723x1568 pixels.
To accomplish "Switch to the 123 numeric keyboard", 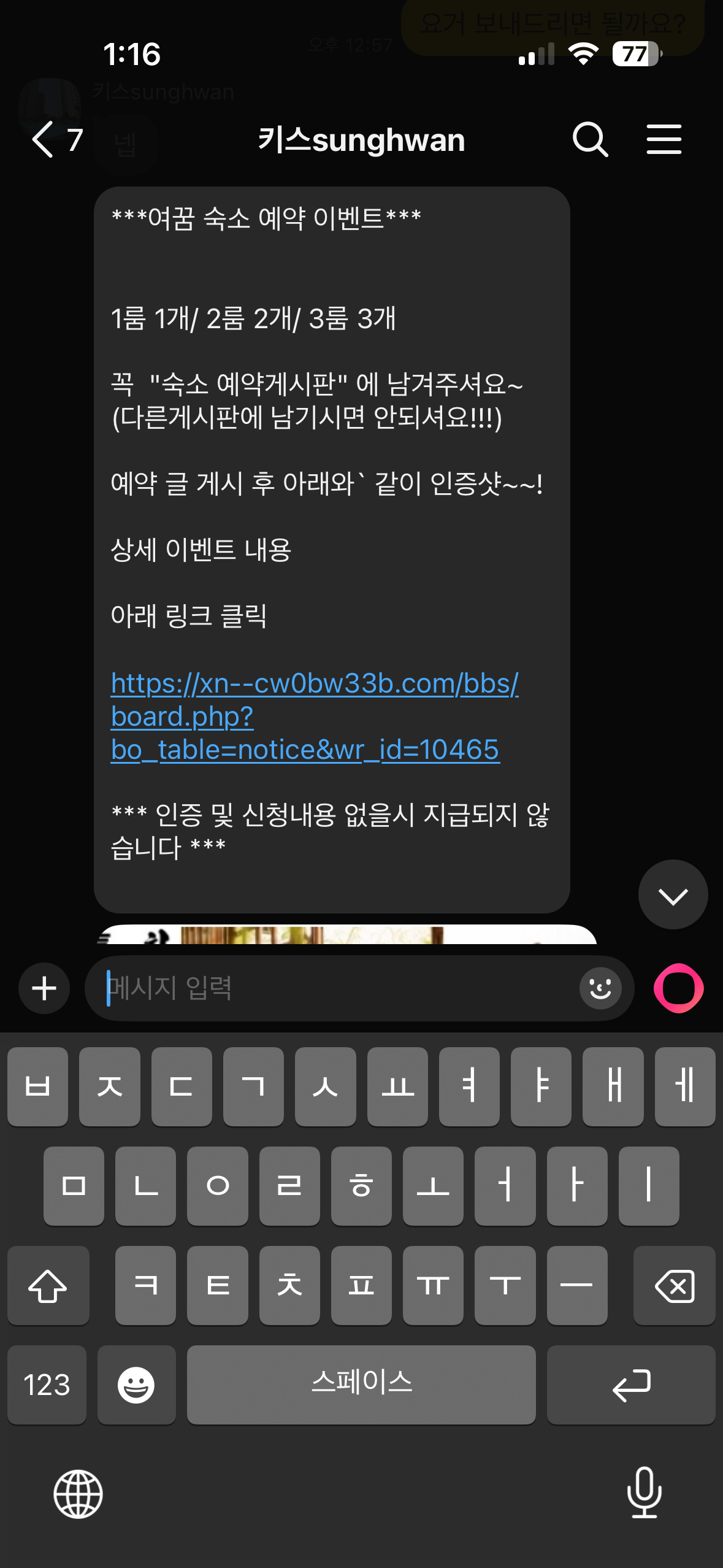I will (47, 1385).
